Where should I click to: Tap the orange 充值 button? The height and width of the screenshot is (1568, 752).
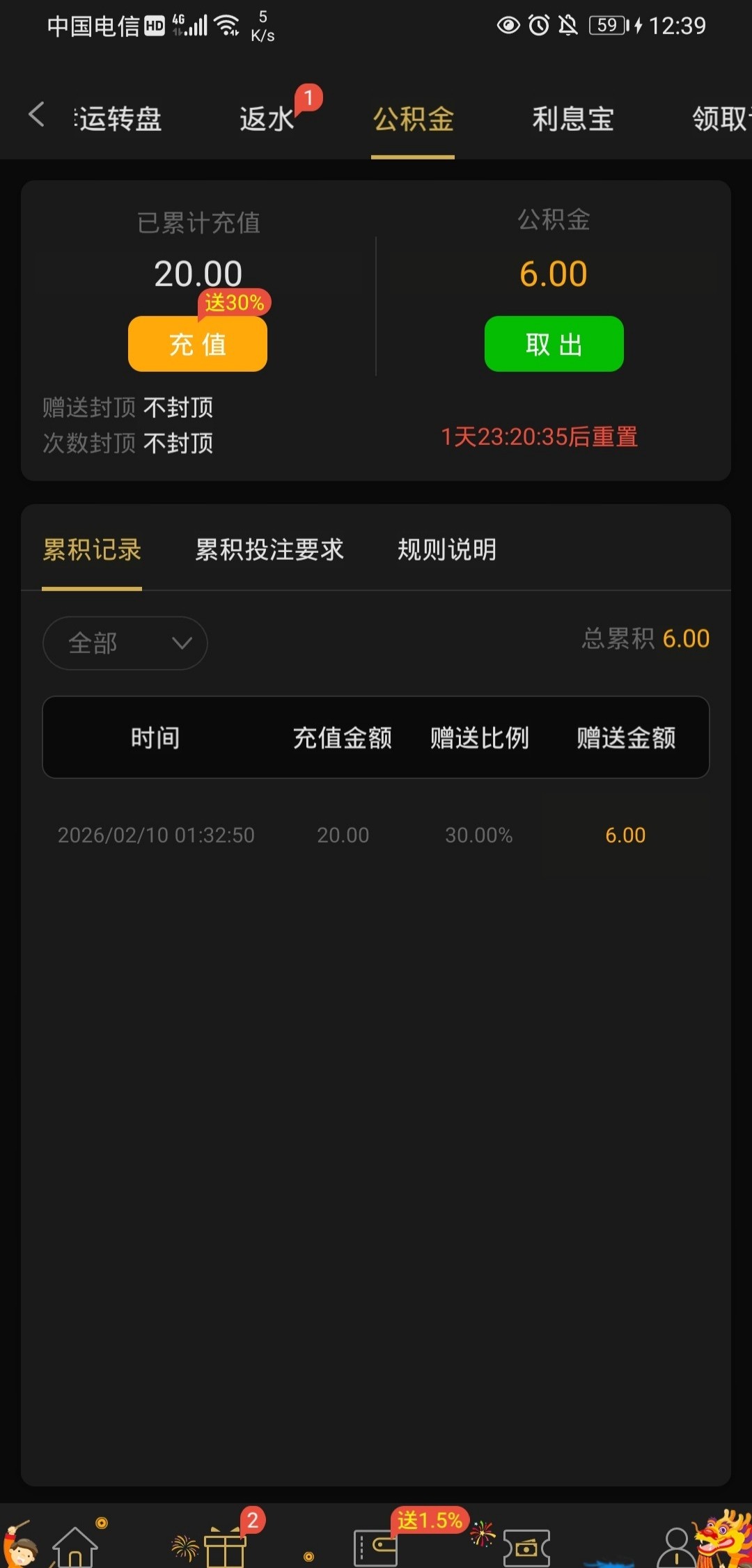click(198, 344)
